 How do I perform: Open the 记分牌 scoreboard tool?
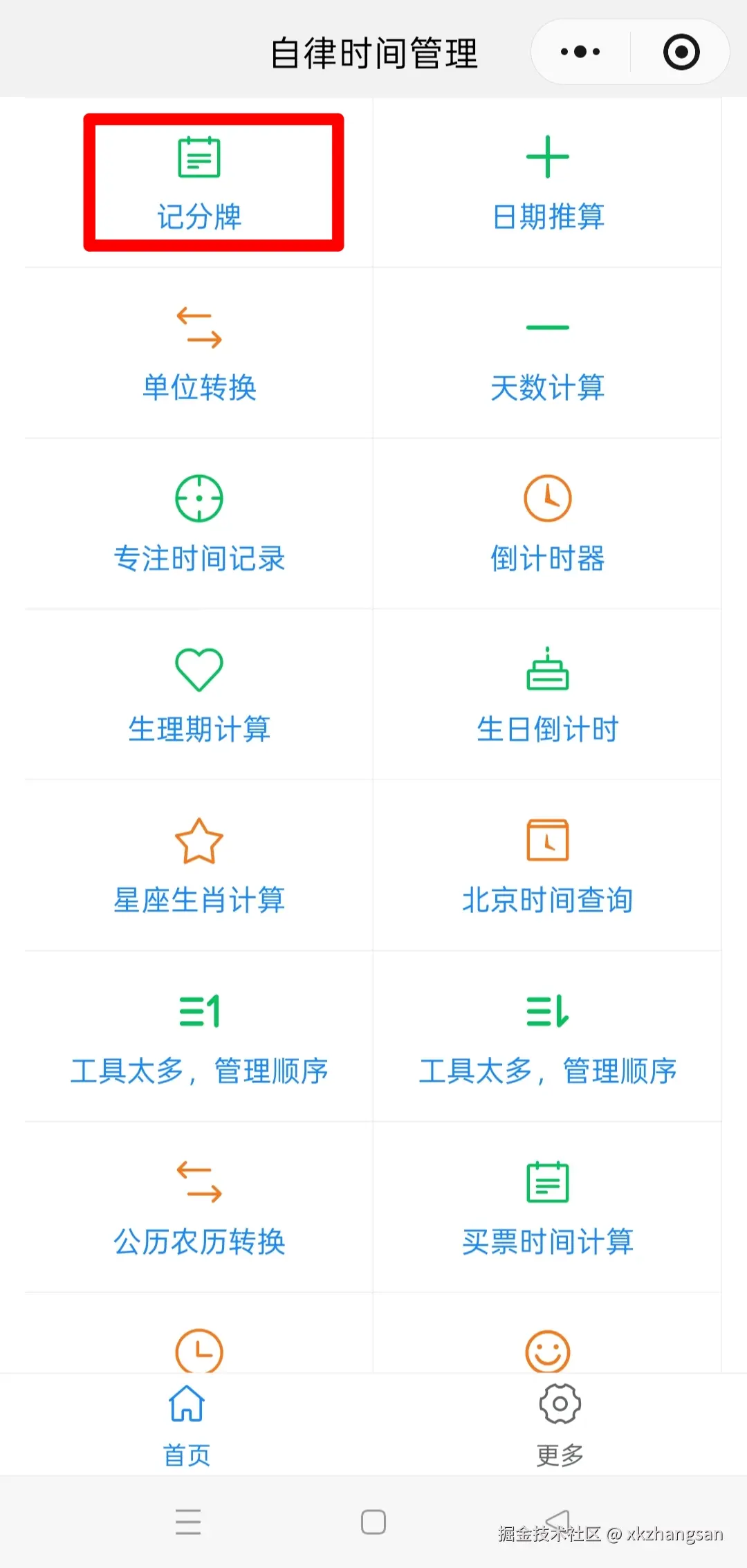pyautogui.click(x=199, y=180)
